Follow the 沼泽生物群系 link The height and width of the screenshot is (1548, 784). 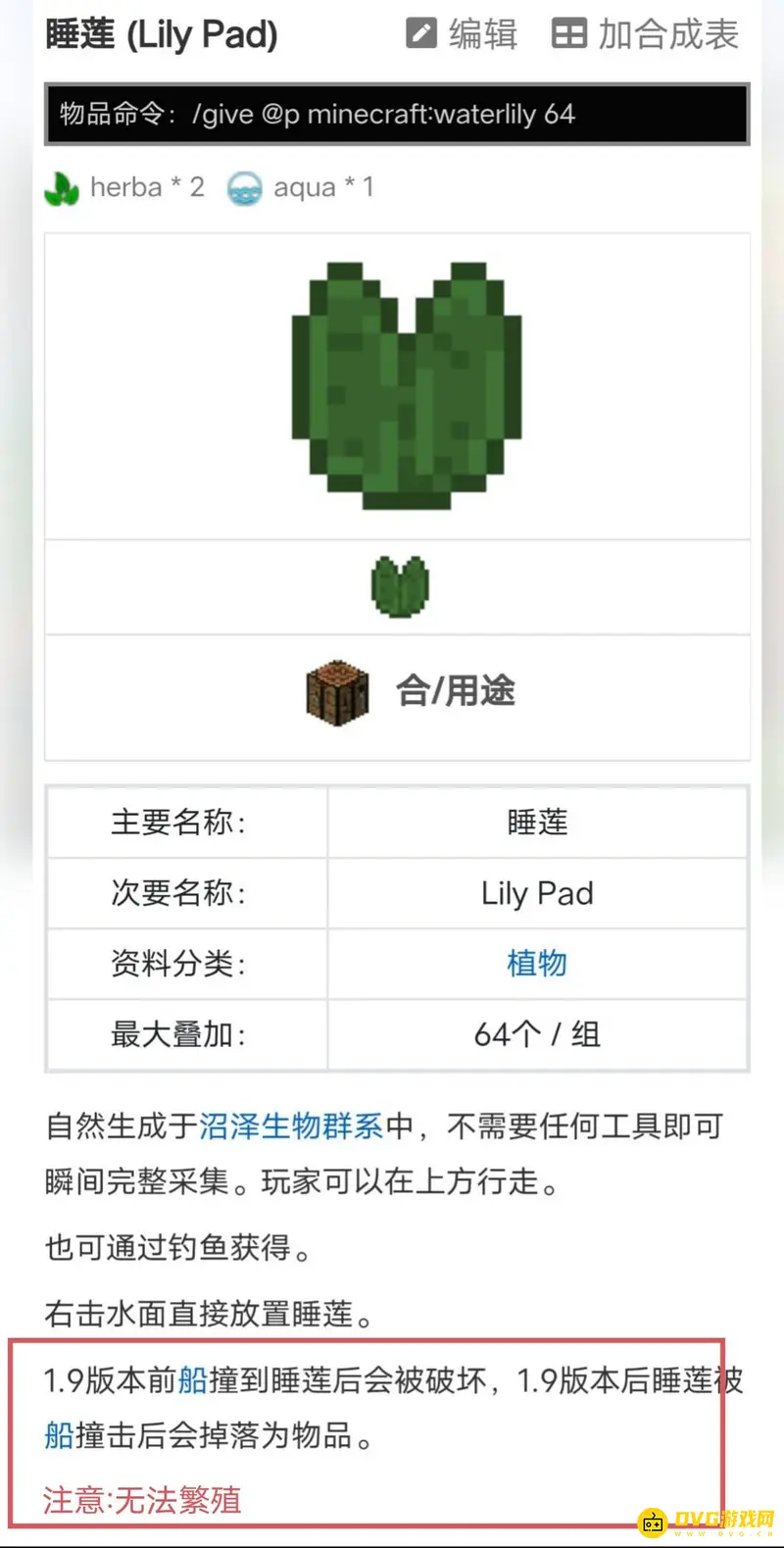pos(291,1125)
